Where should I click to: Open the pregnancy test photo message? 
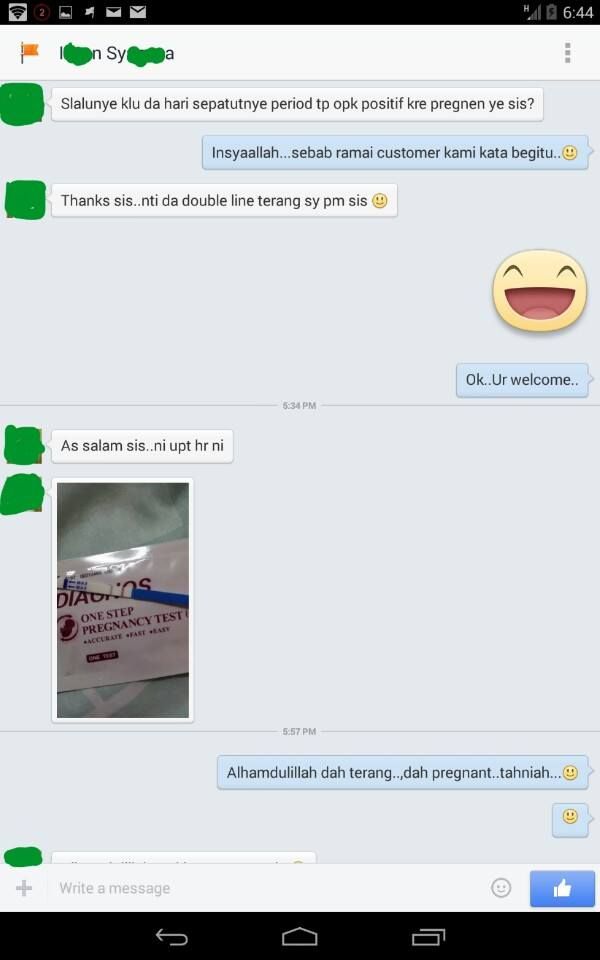[x=123, y=600]
